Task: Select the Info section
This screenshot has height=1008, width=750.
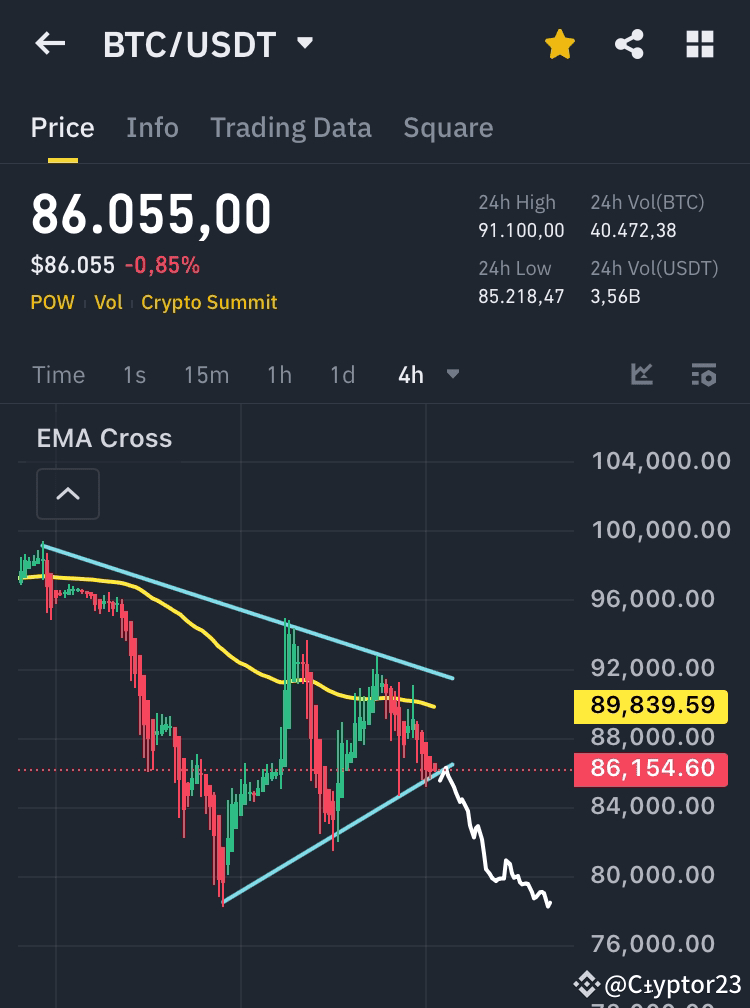Action: [152, 128]
